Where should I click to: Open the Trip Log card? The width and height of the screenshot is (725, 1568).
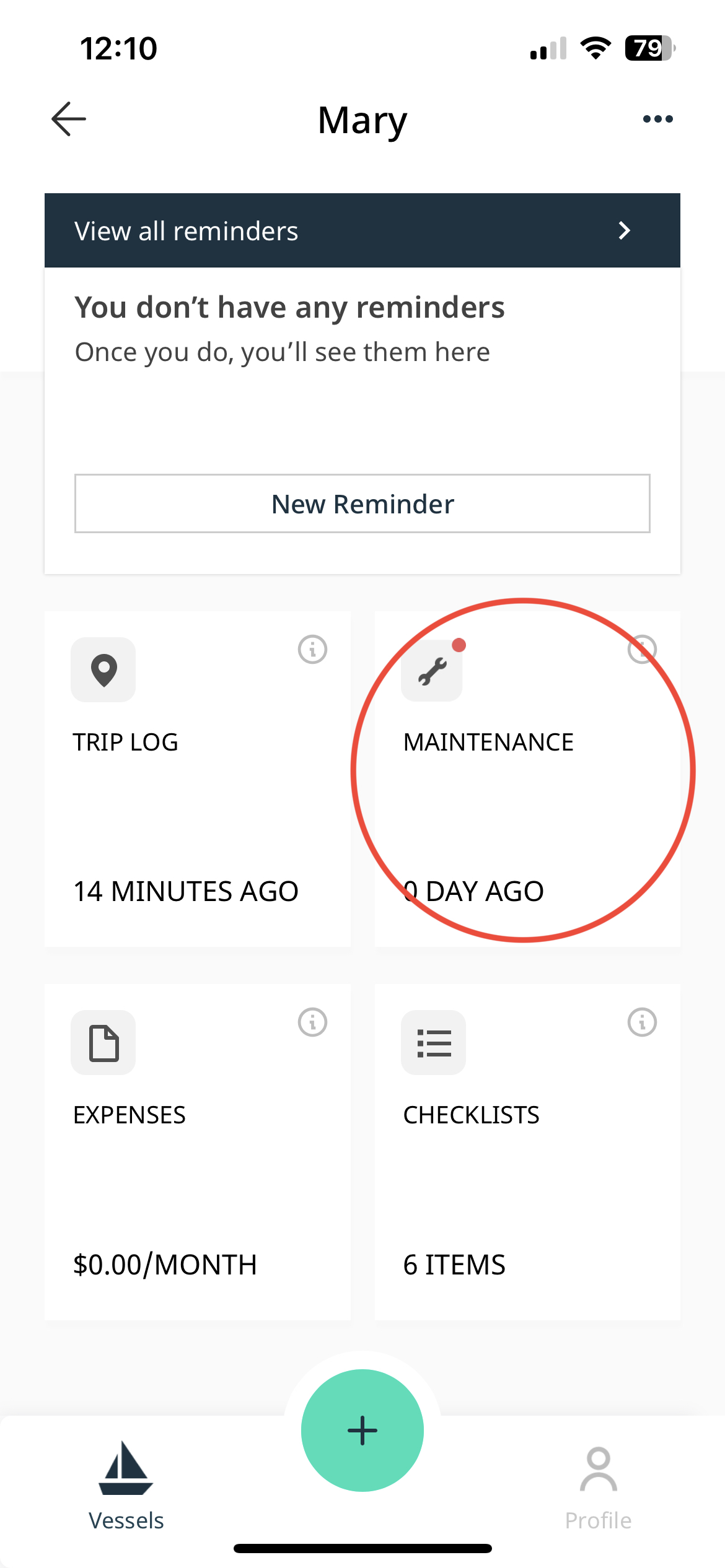coord(198,779)
